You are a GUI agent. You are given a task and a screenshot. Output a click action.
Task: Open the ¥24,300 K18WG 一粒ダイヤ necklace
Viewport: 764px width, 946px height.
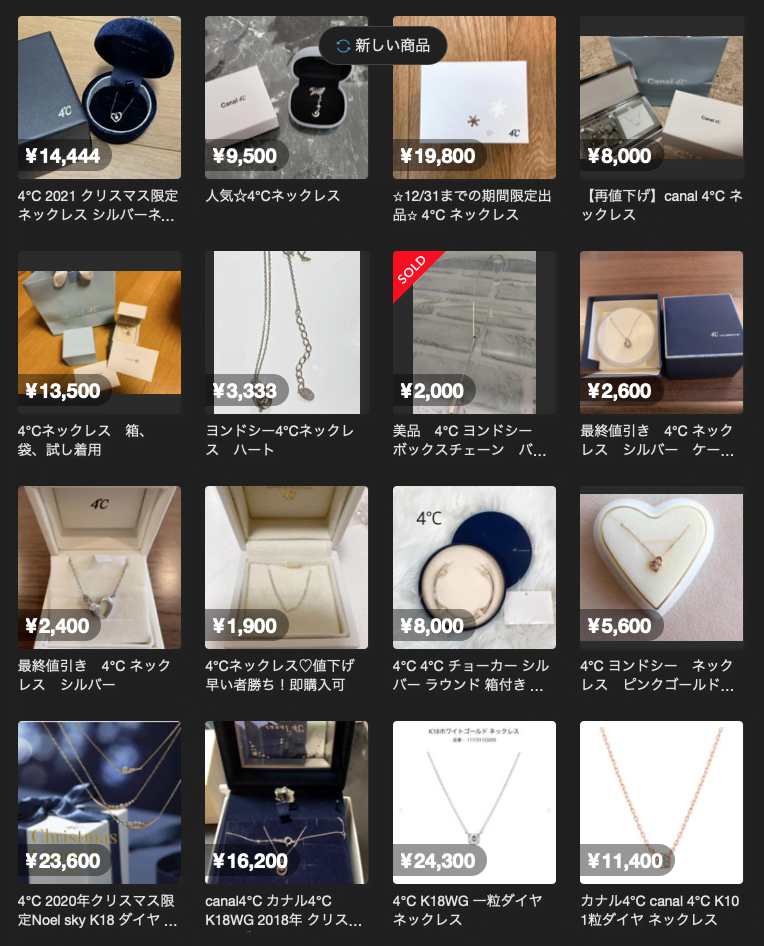tap(474, 802)
